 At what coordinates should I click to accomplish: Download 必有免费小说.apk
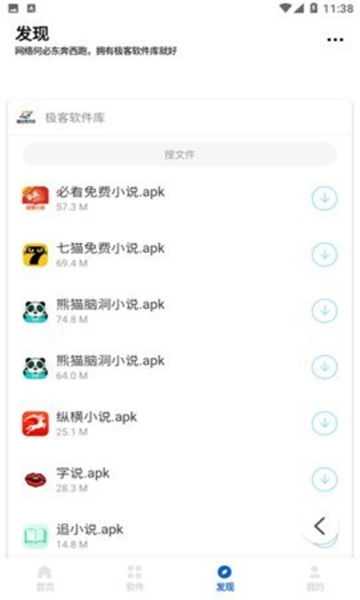point(324,198)
